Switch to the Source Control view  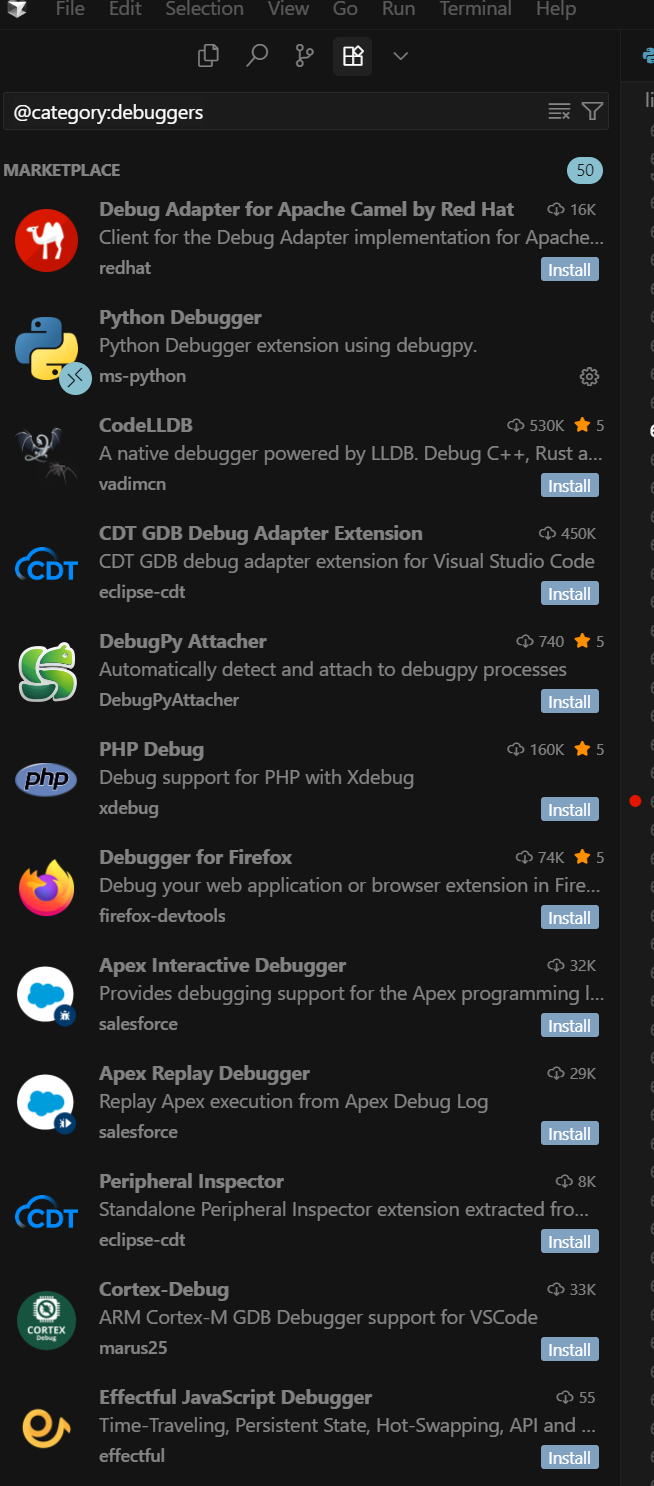(x=305, y=56)
